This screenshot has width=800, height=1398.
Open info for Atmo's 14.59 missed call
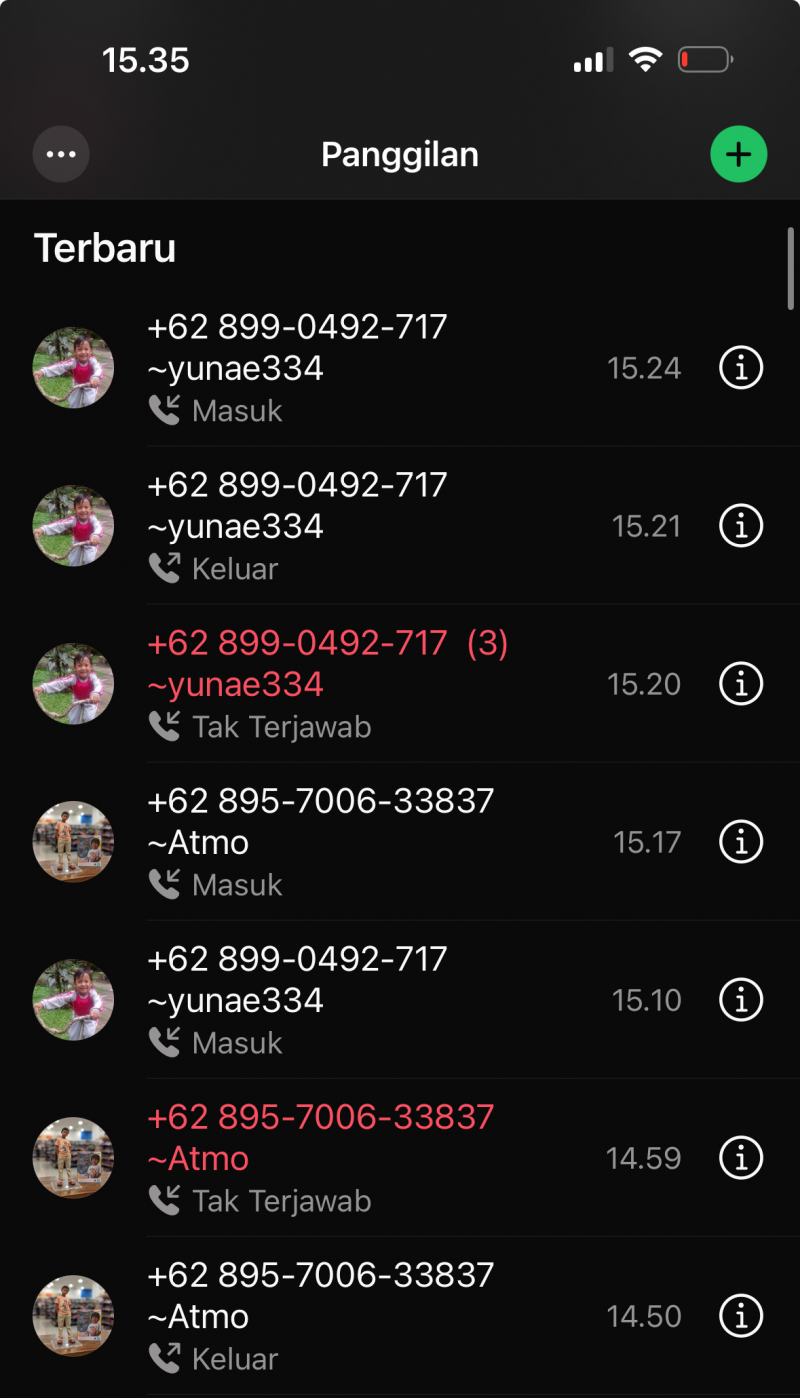(741, 1158)
